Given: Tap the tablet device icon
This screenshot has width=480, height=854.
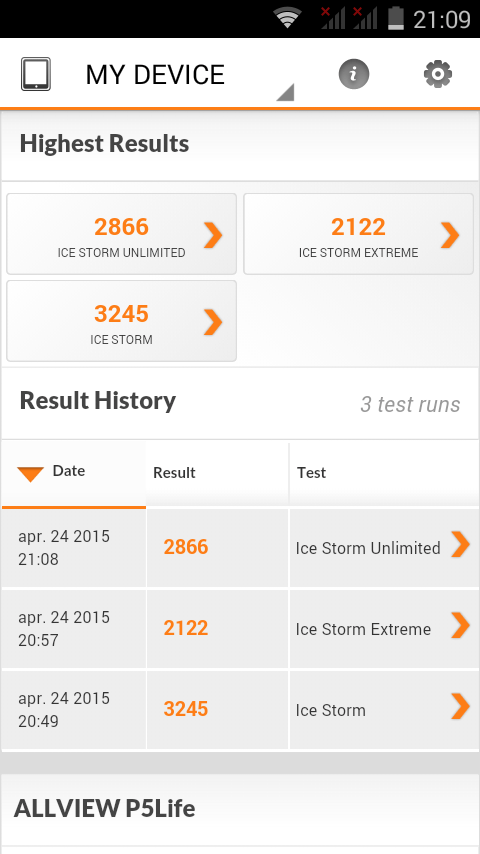Looking at the screenshot, I should coord(36,74).
